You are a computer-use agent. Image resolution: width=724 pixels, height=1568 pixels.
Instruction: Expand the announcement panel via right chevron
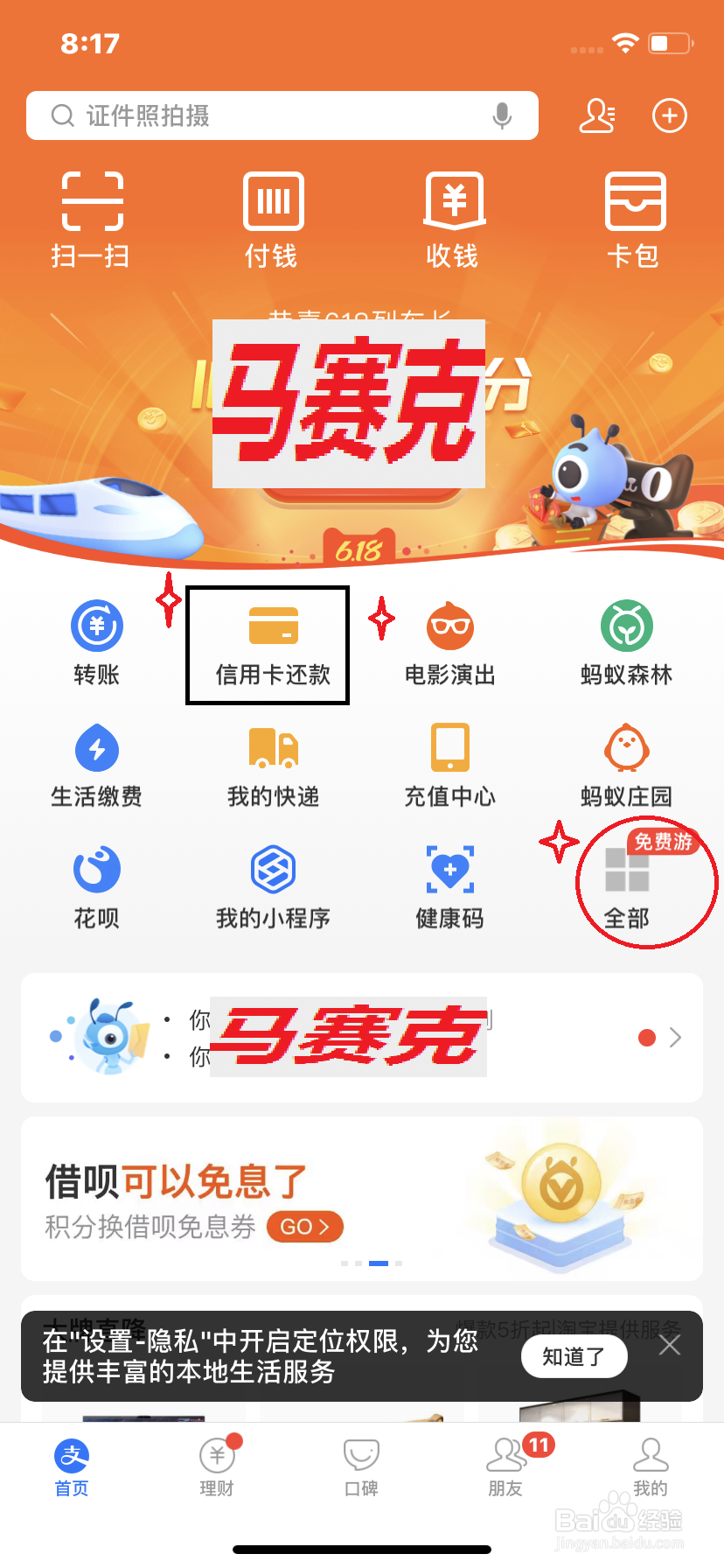pyautogui.click(x=674, y=1038)
